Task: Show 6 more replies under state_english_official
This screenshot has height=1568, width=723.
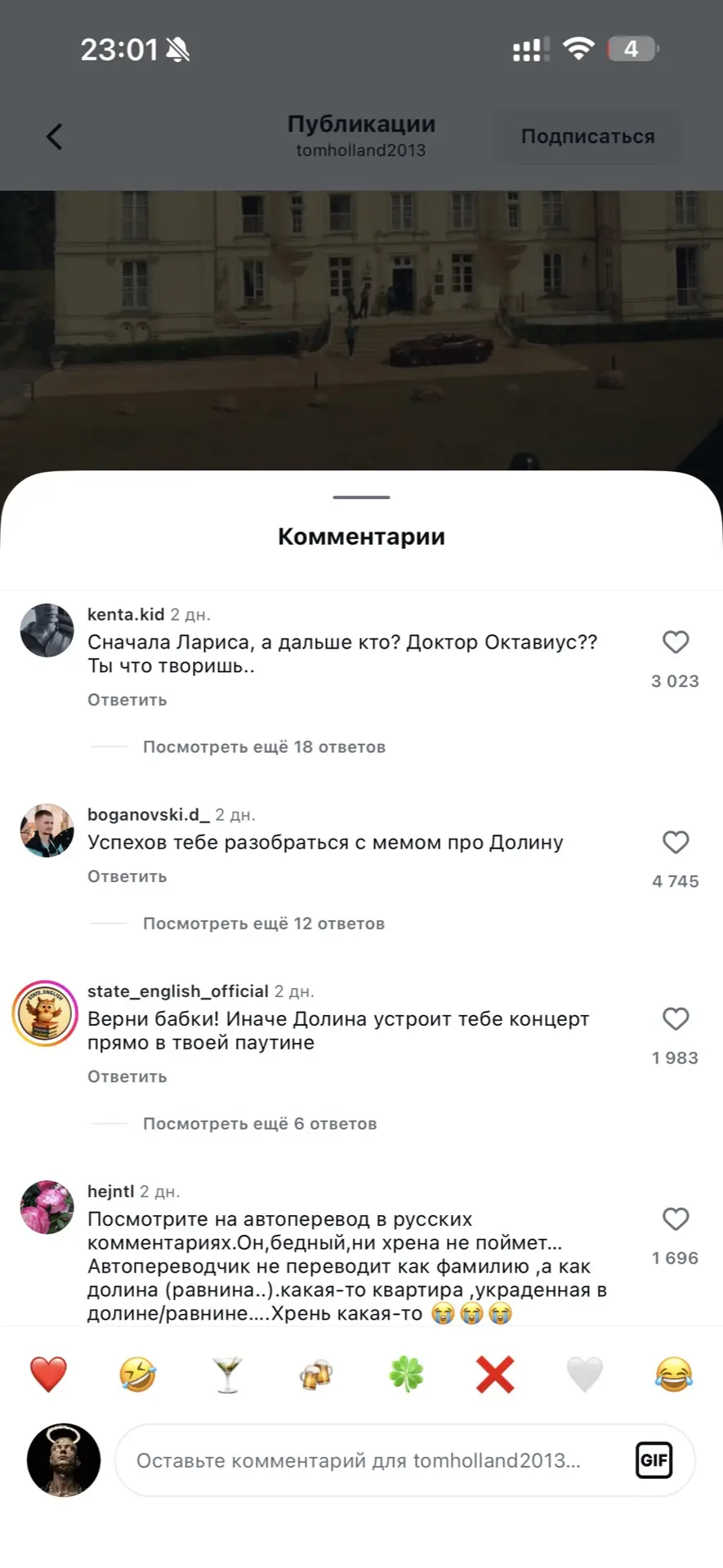Action: click(x=260, y=1124)
